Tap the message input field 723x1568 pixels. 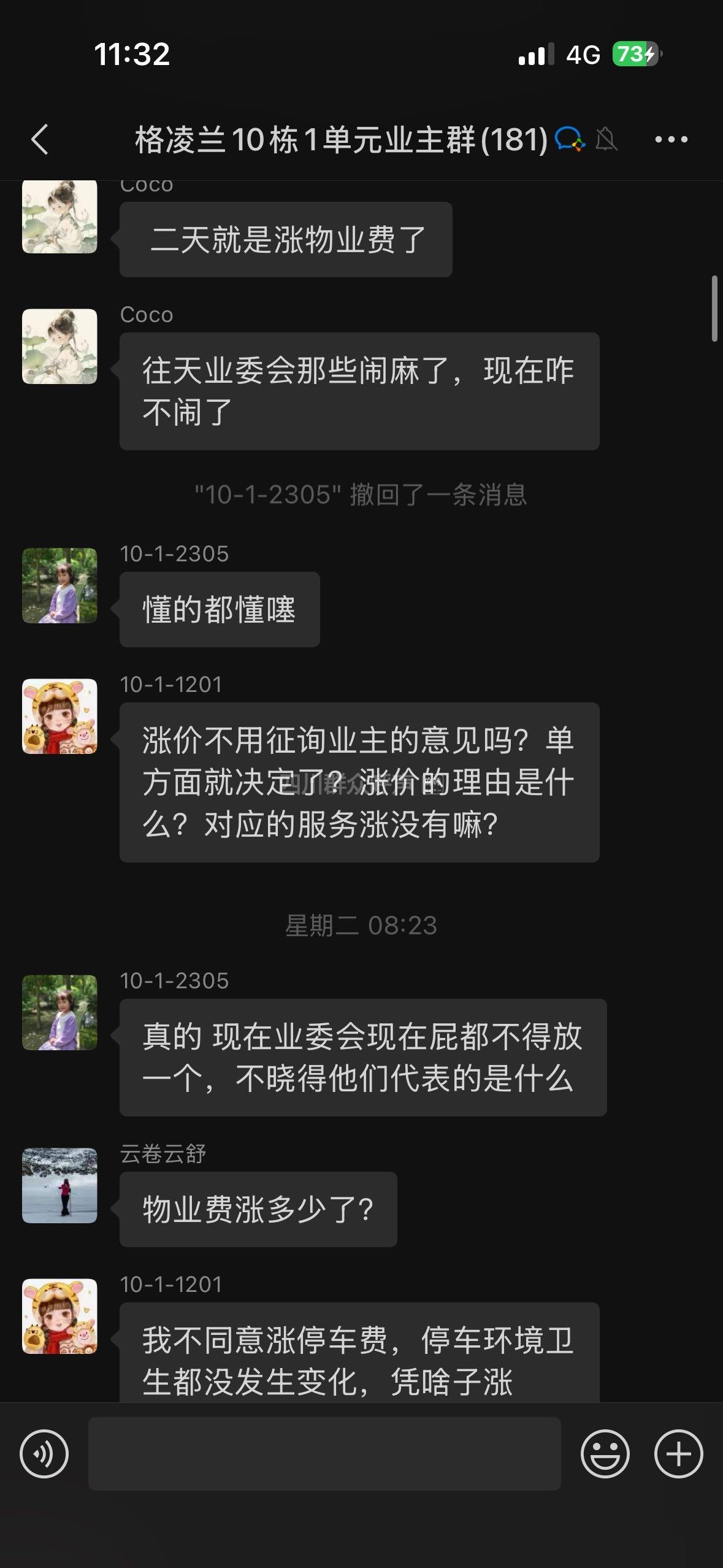[x=324, y=1453]
